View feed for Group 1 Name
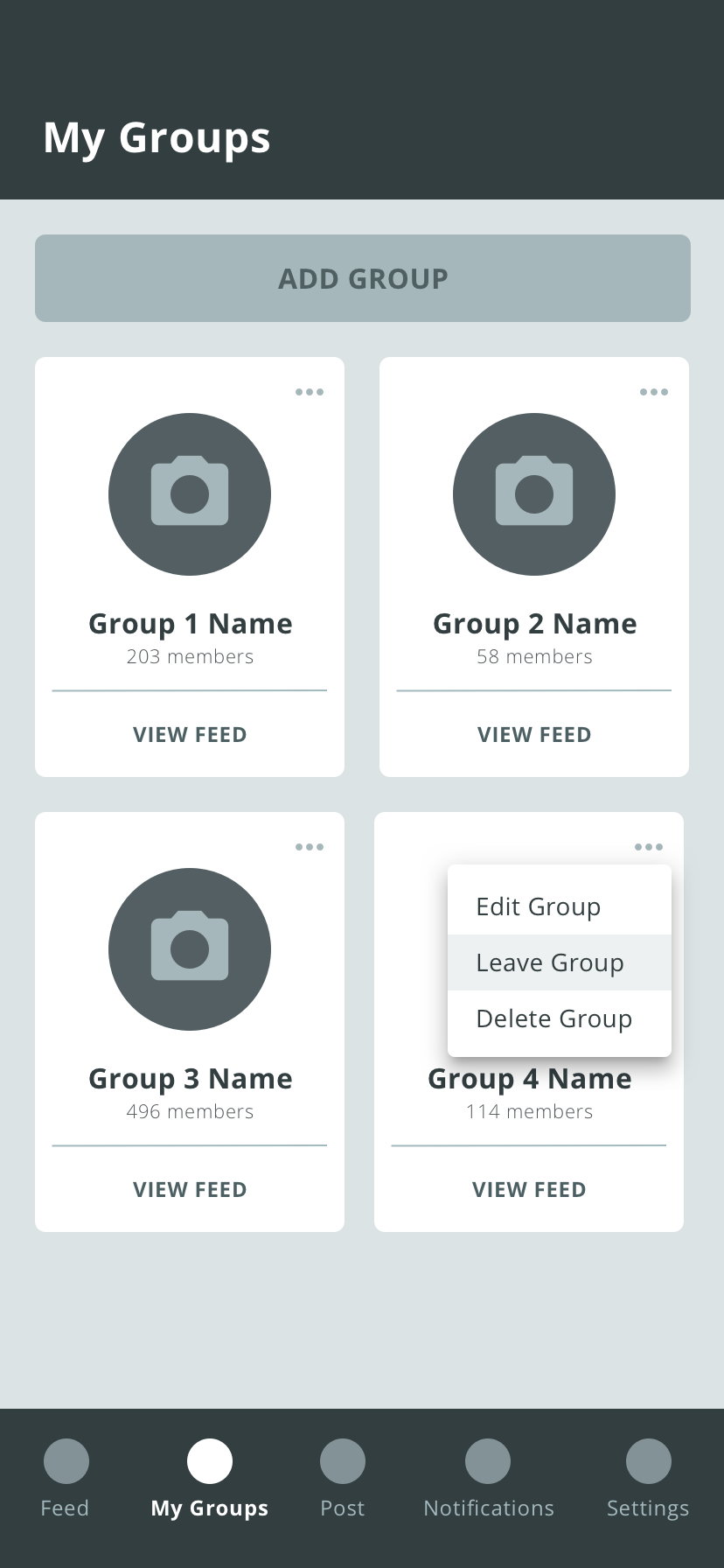Image resolution: width=724 pixels, height=1568 pixels. (x=190, y=735)
